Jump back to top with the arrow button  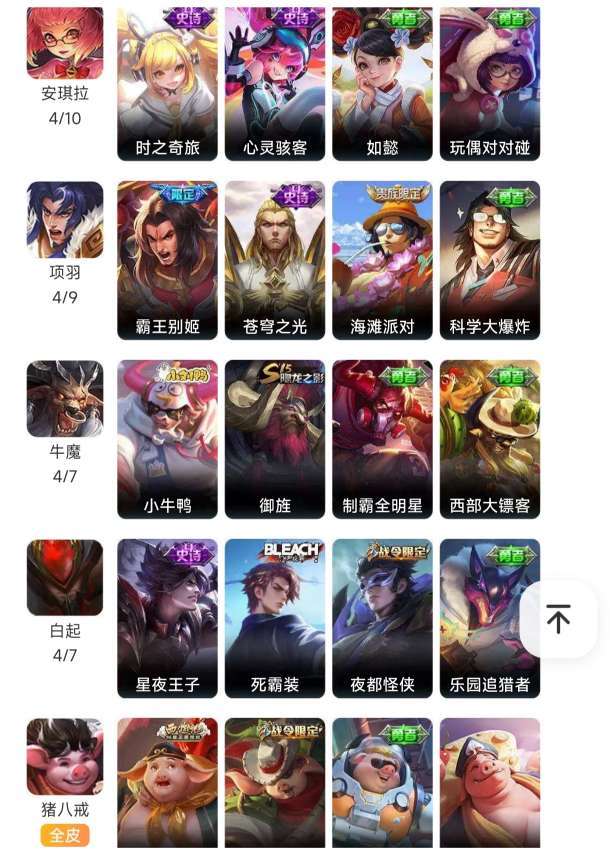pos(558,619)
